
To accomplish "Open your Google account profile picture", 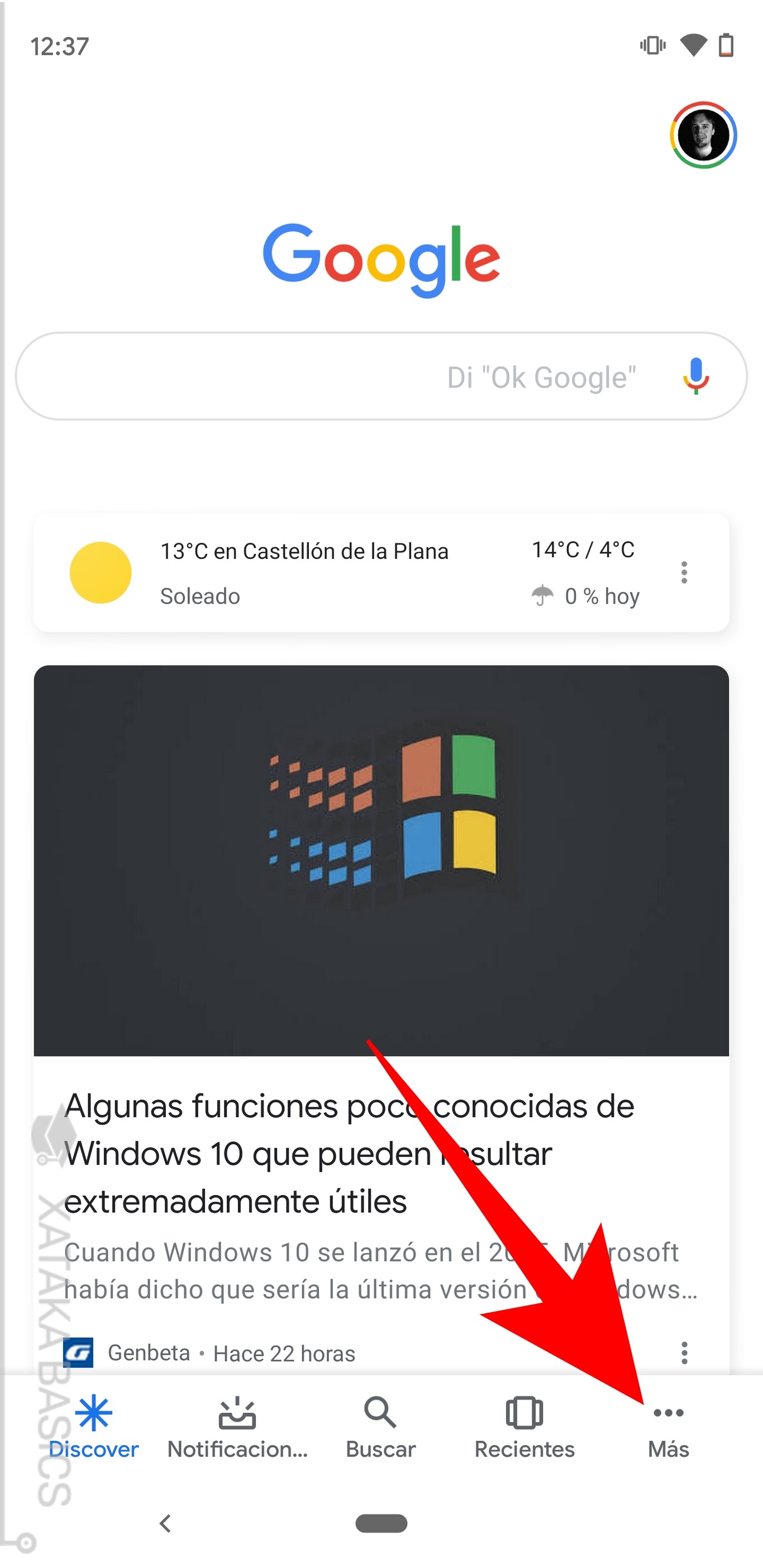I will (703, 136).
